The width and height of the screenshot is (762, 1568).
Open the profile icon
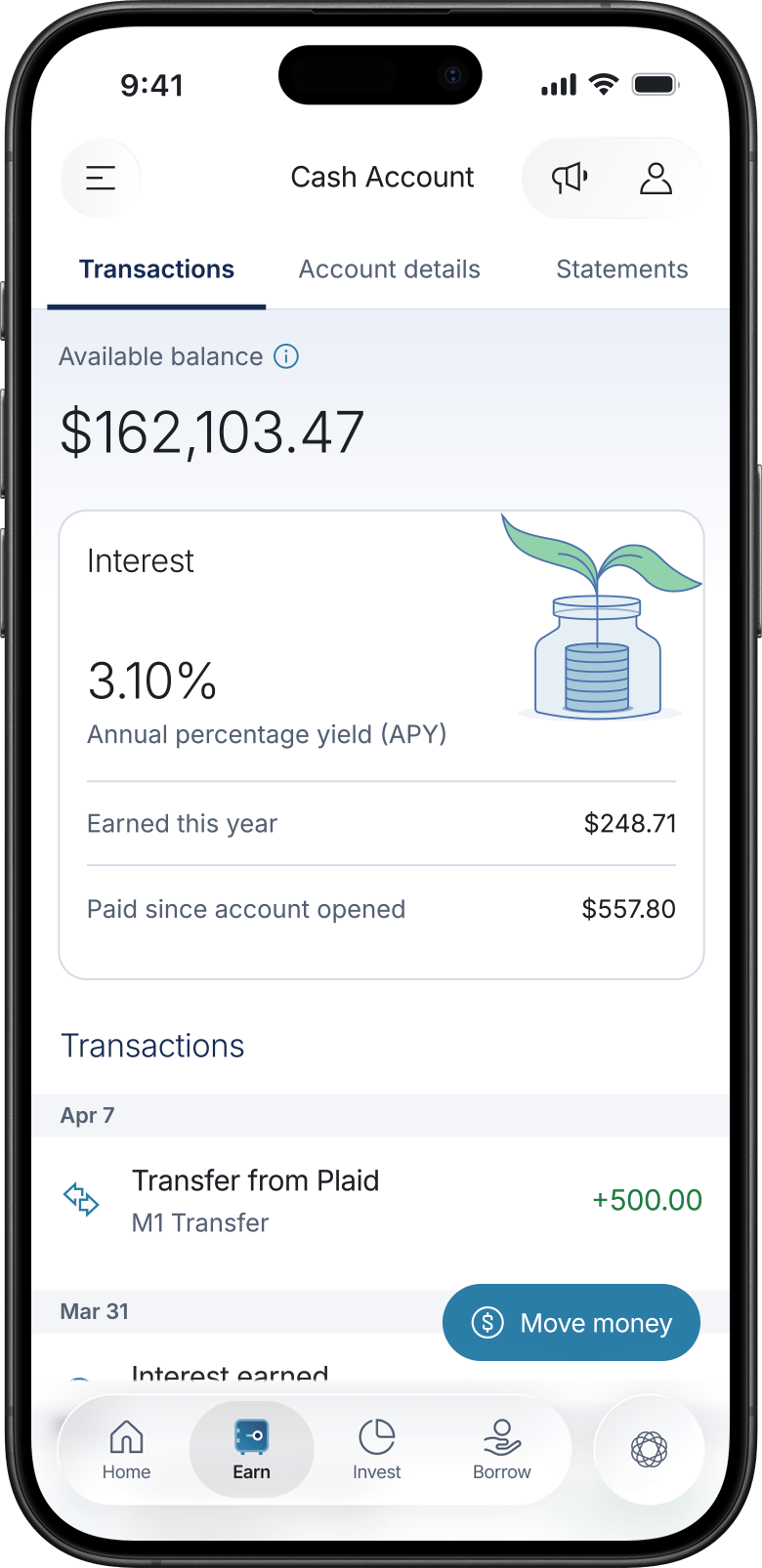coord(656,178)
